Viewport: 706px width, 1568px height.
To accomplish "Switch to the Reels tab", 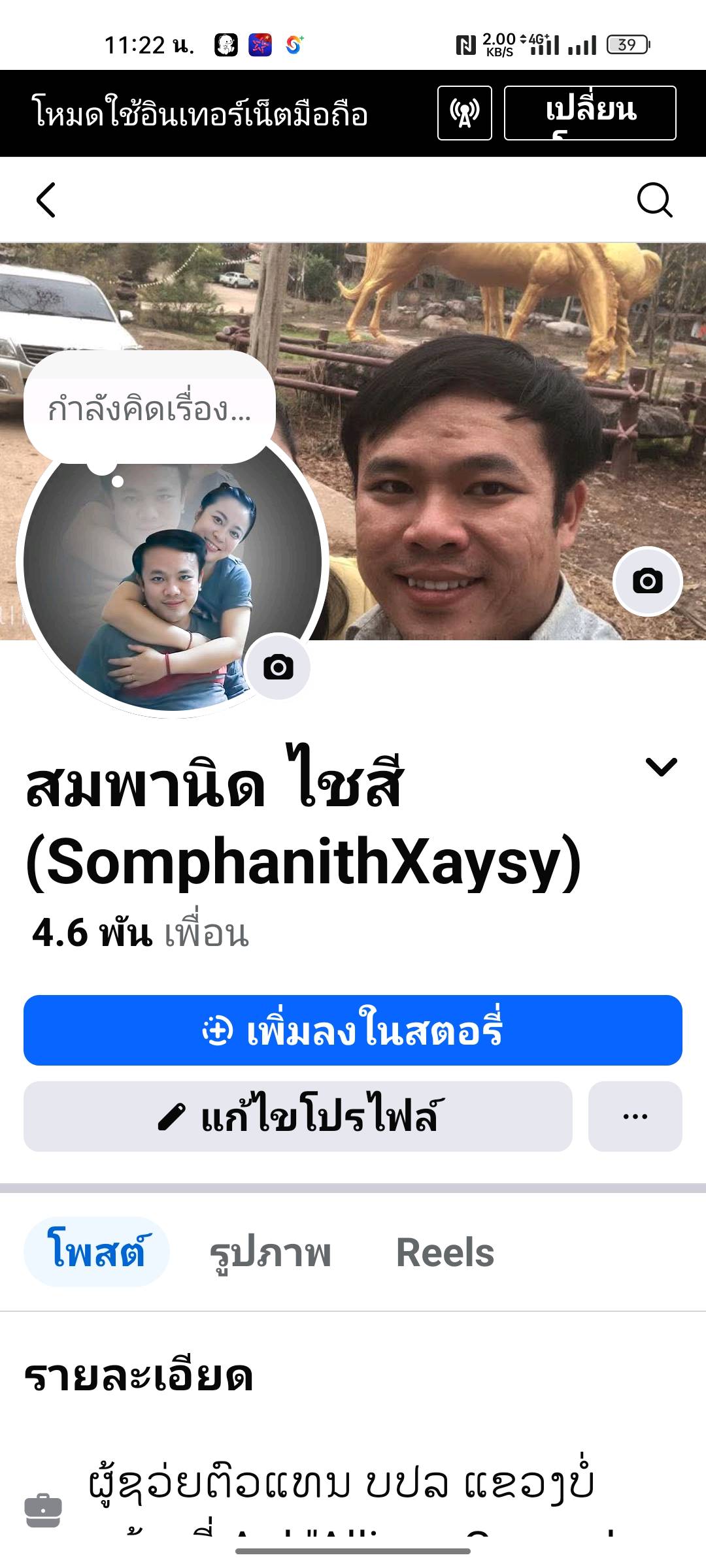I will pyautogui.click(x=445, y=1252).
